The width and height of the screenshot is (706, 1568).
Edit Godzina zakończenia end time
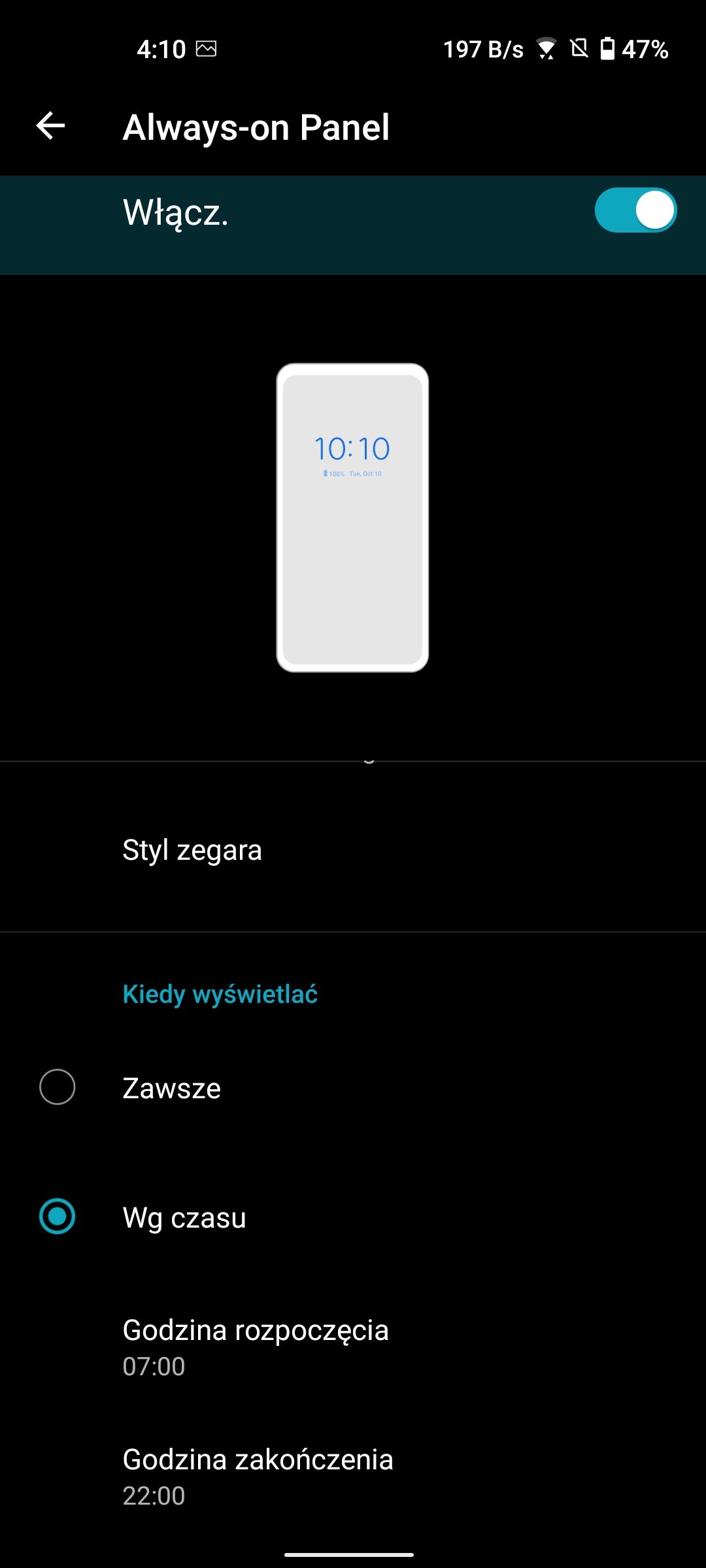[353, 1477]
